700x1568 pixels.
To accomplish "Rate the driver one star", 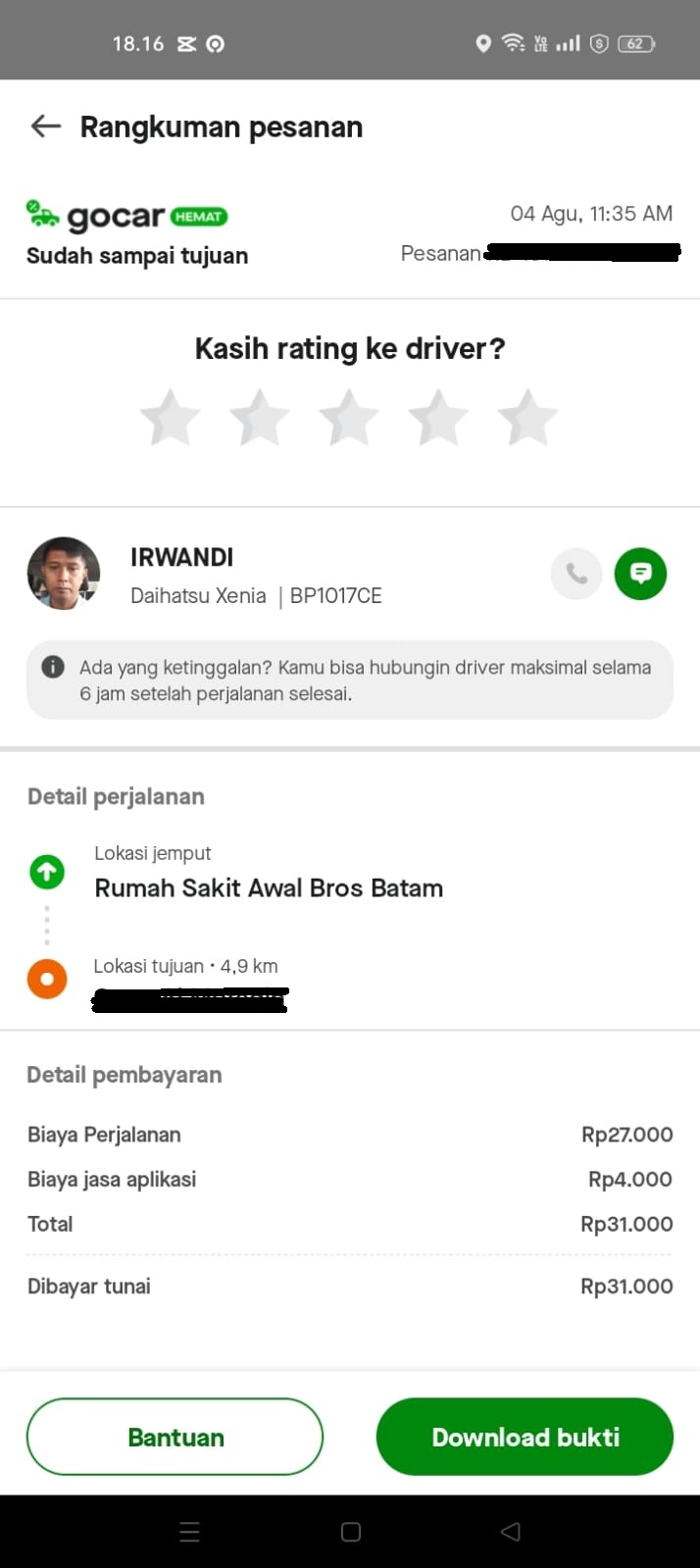I will [171, 419].
